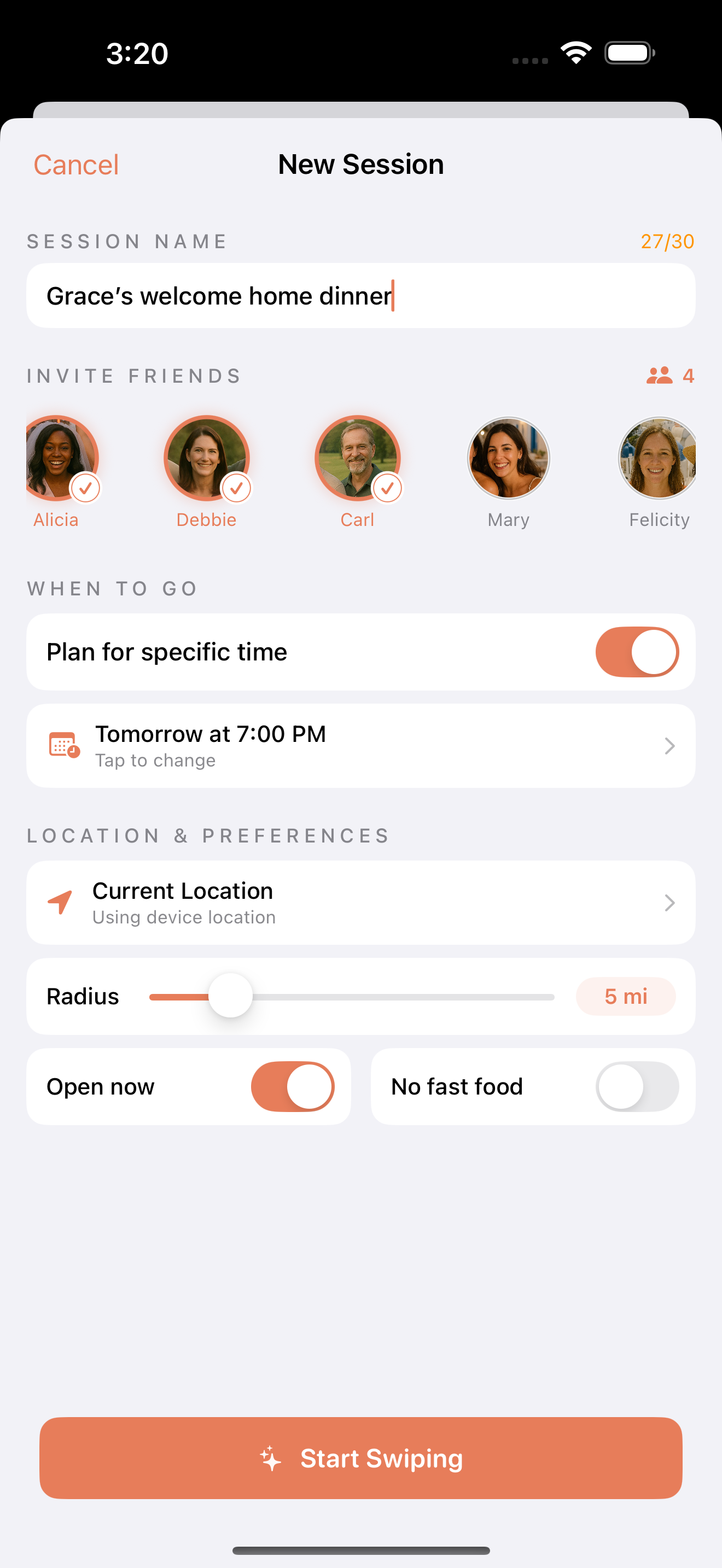722x1568 pixels.
Task: Open Current Location settings
Action: [360, 903]
